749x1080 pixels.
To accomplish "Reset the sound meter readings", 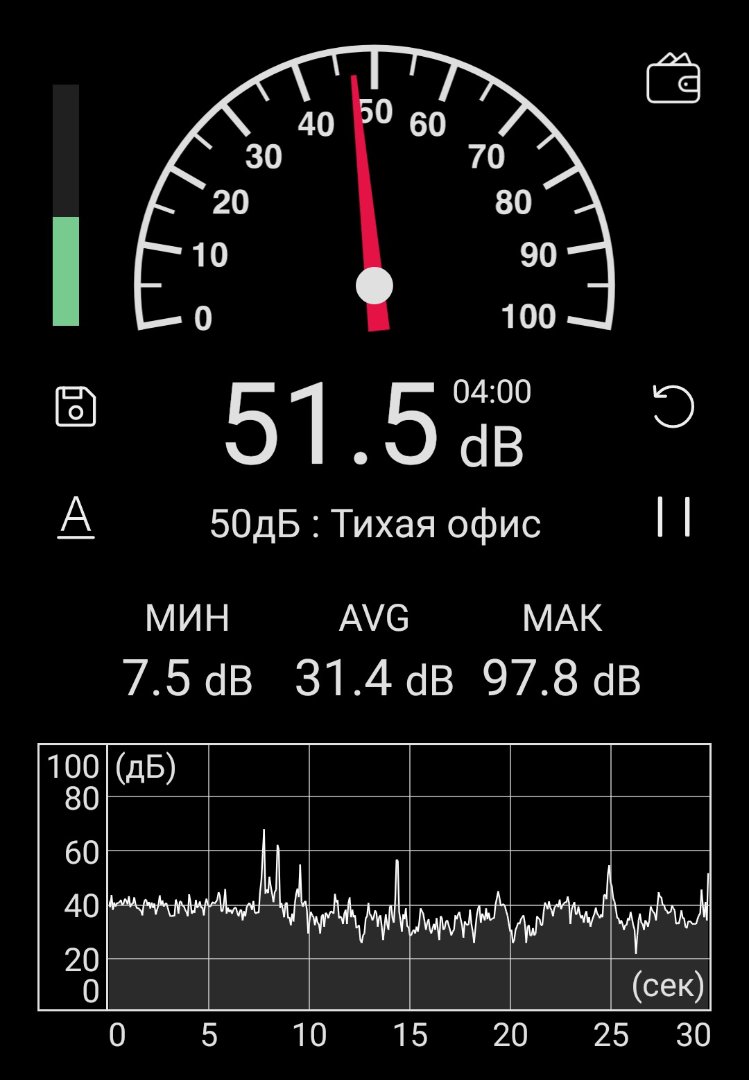I will pyautogui.click(x=673, y=408).
